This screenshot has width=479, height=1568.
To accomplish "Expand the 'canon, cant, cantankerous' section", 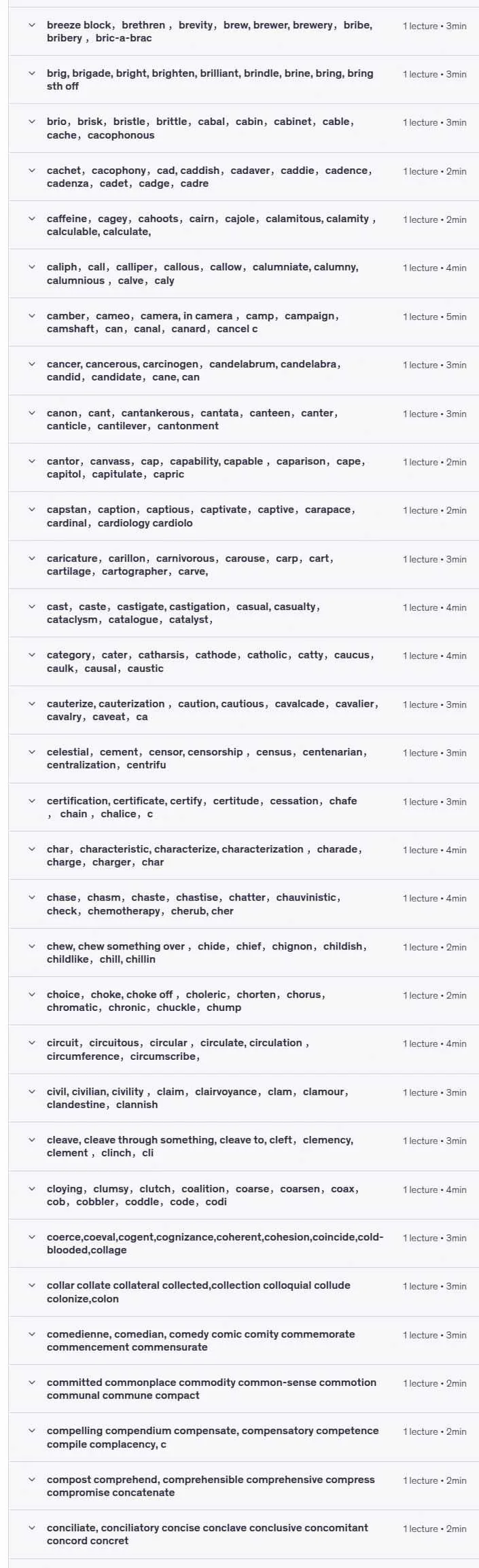I will coord(243,419).
